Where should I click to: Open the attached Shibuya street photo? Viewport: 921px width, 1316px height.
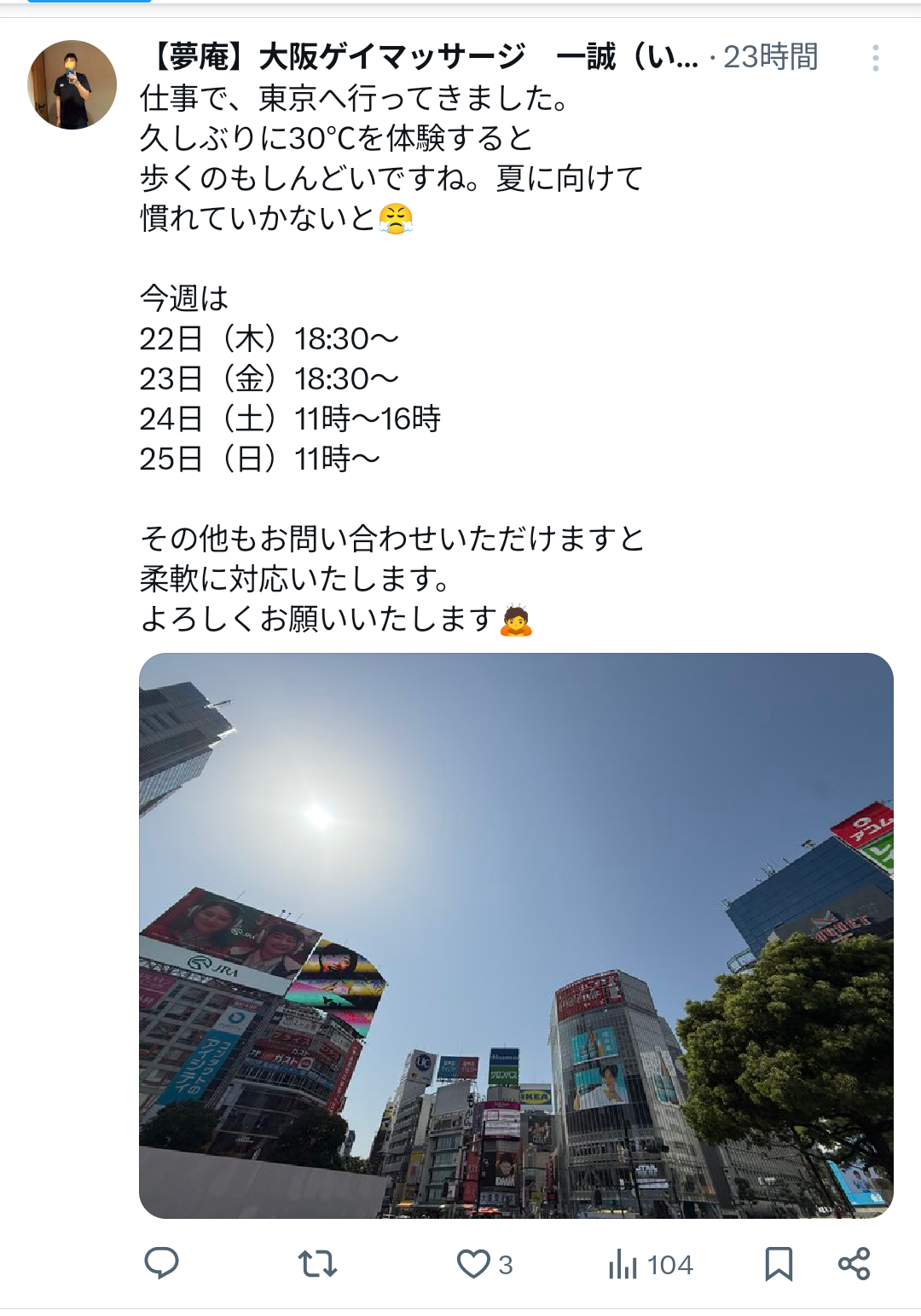pyautogui.click(x=516, y=935)
